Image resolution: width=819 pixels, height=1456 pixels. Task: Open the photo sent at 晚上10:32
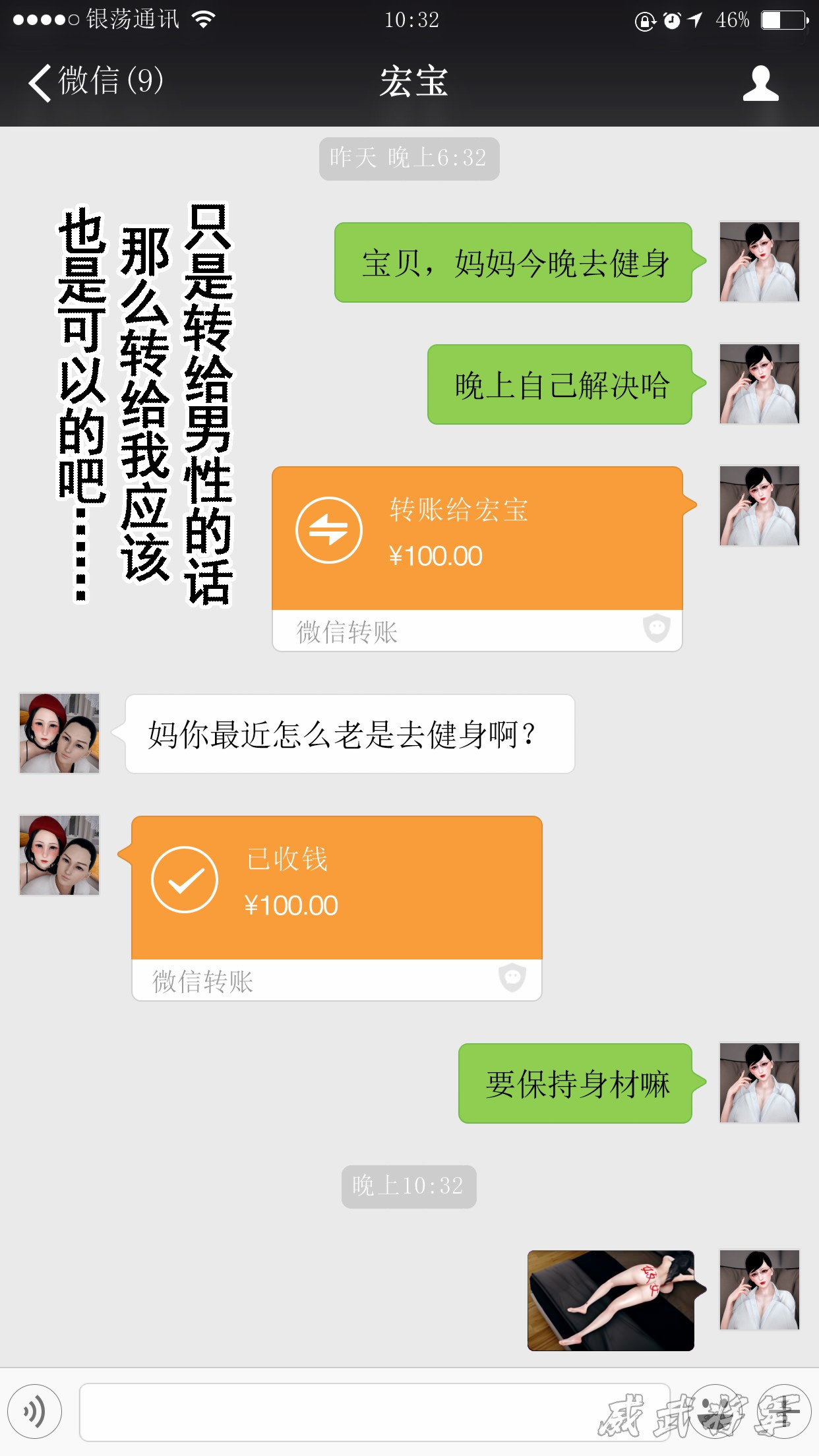(x=611, y=1300)
